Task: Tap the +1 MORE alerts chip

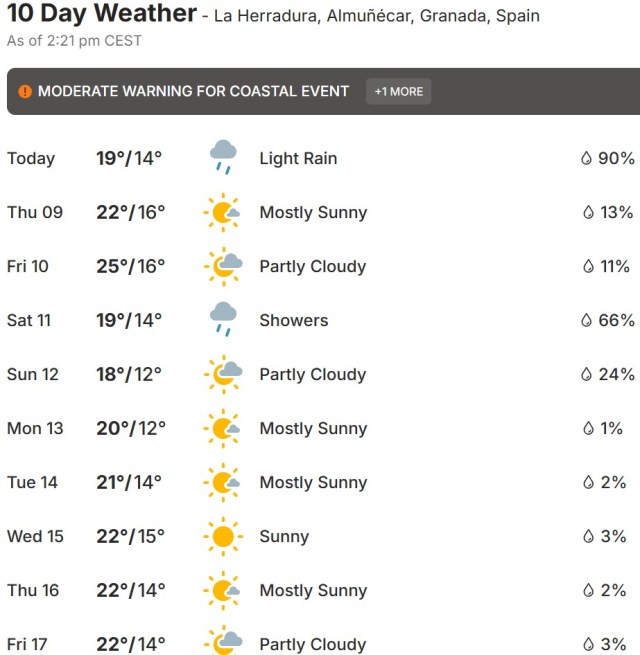Action: coord(398,91)
